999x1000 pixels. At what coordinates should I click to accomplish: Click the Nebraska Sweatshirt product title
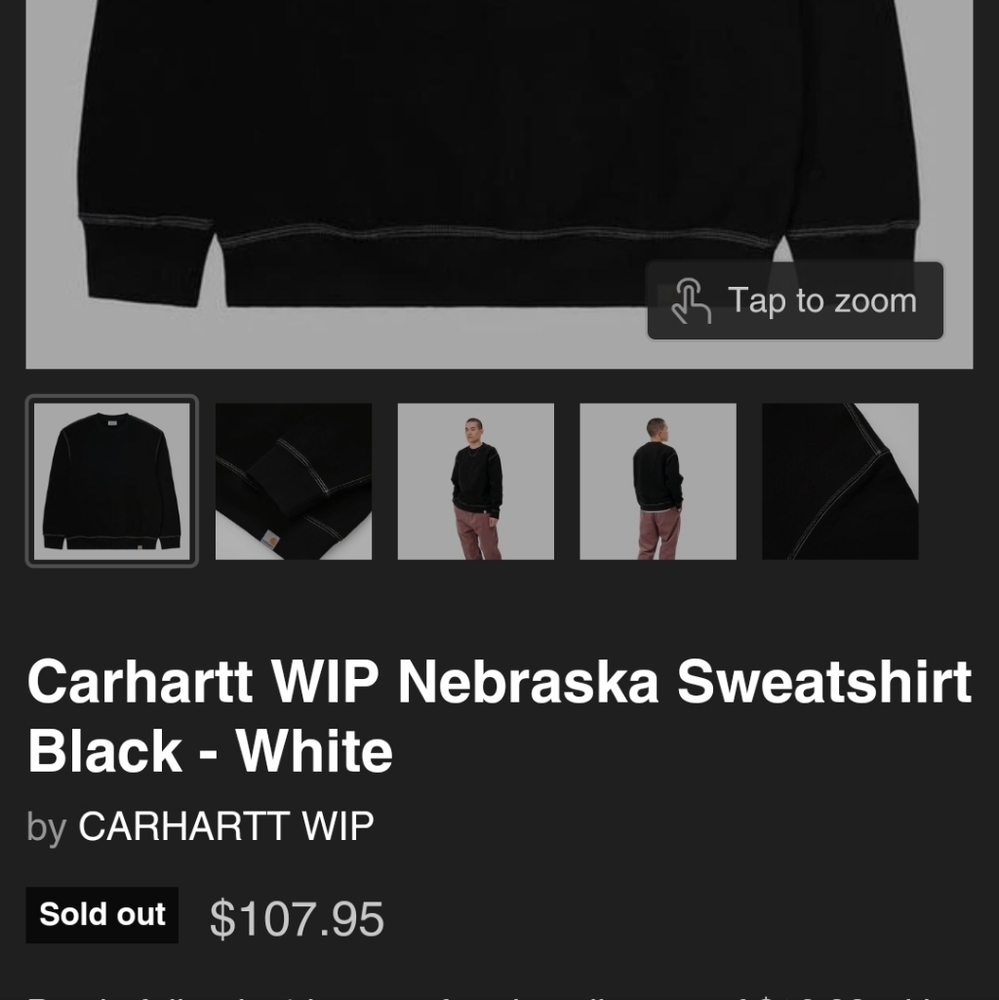click(x=500, y=682)
